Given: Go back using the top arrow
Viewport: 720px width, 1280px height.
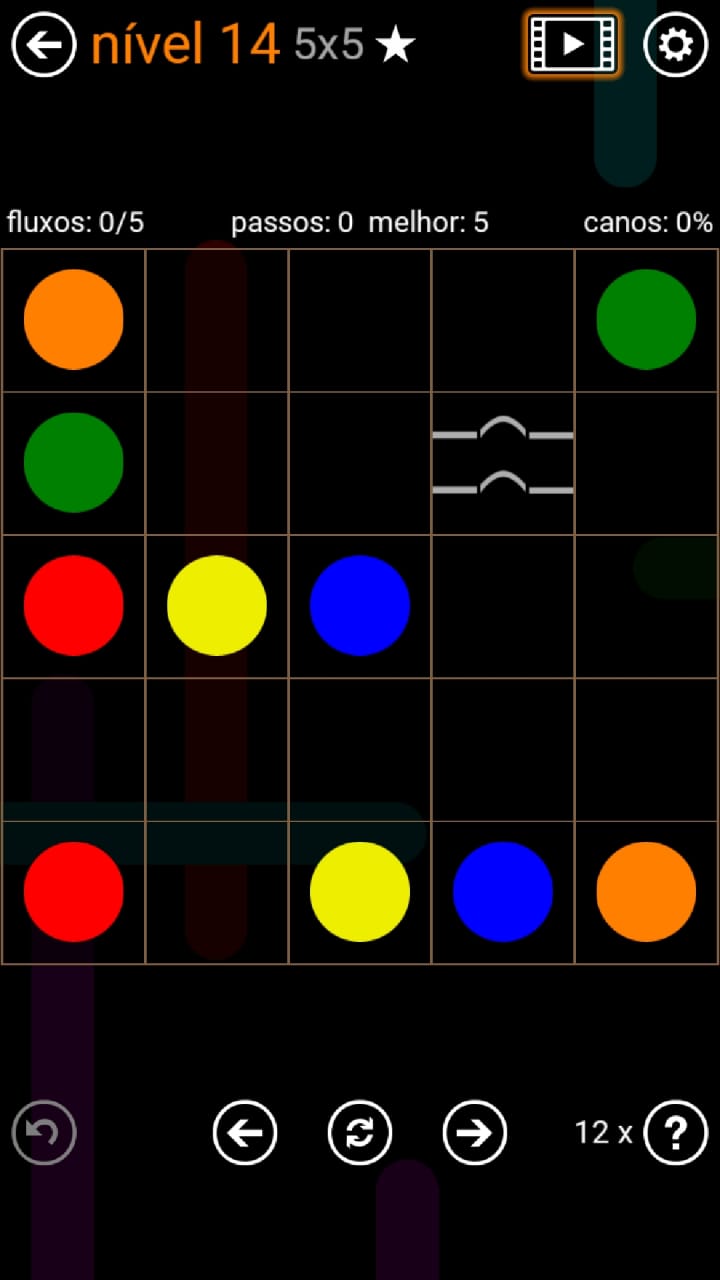Looking at the screenshot, I should [x=44, y=45].
